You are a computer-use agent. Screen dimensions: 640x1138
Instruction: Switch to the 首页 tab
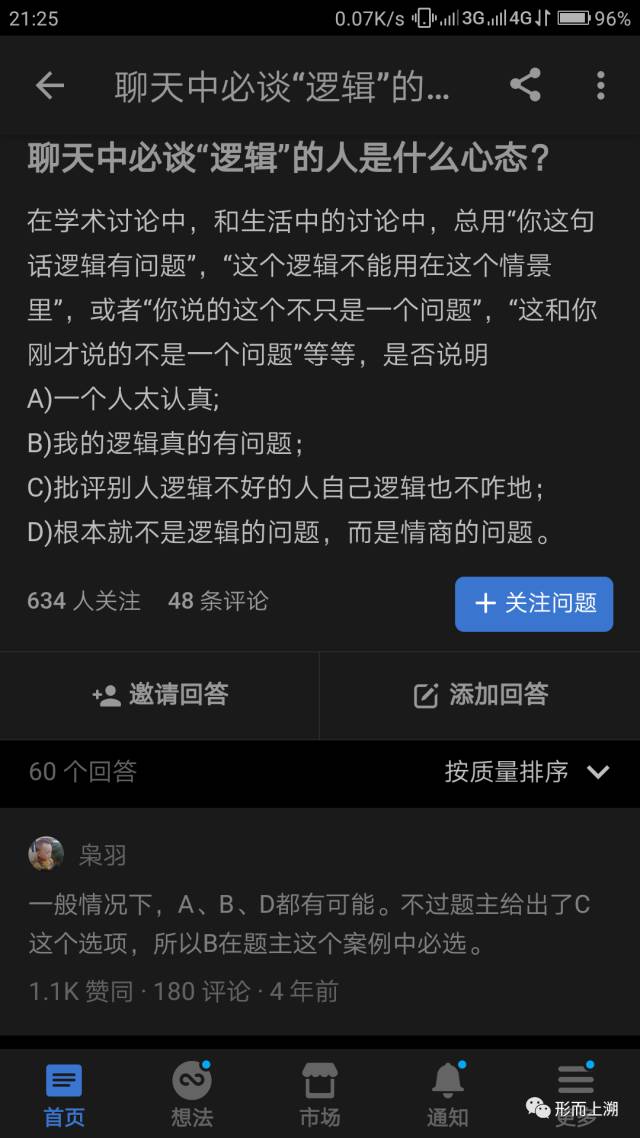click(x=64, y=1095)
